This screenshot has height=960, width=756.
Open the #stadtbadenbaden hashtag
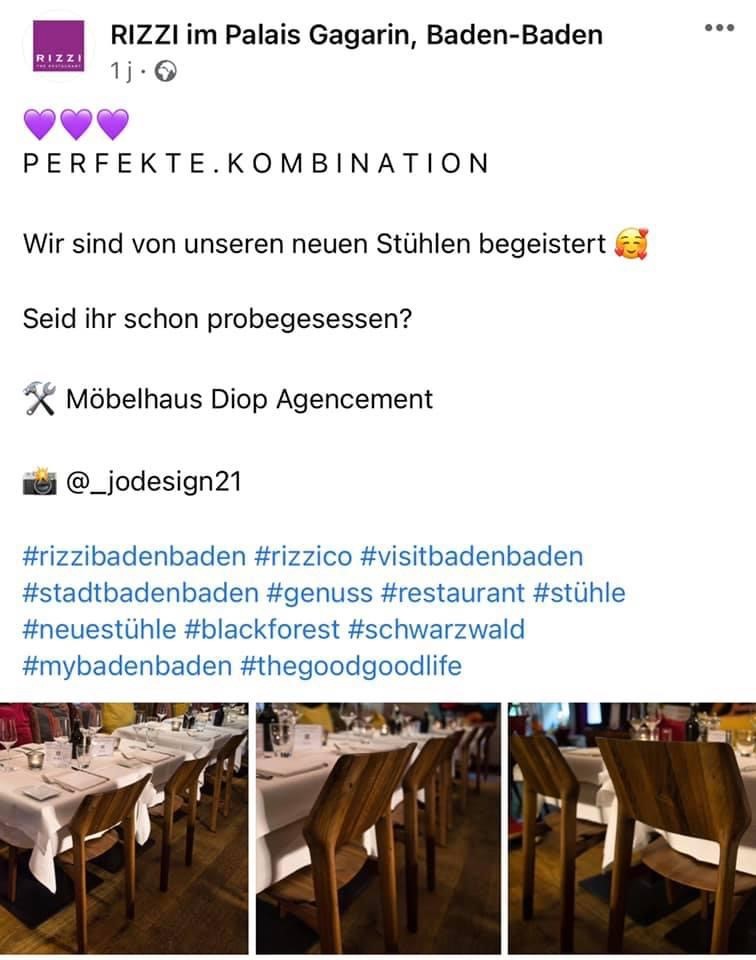point(140,593)
